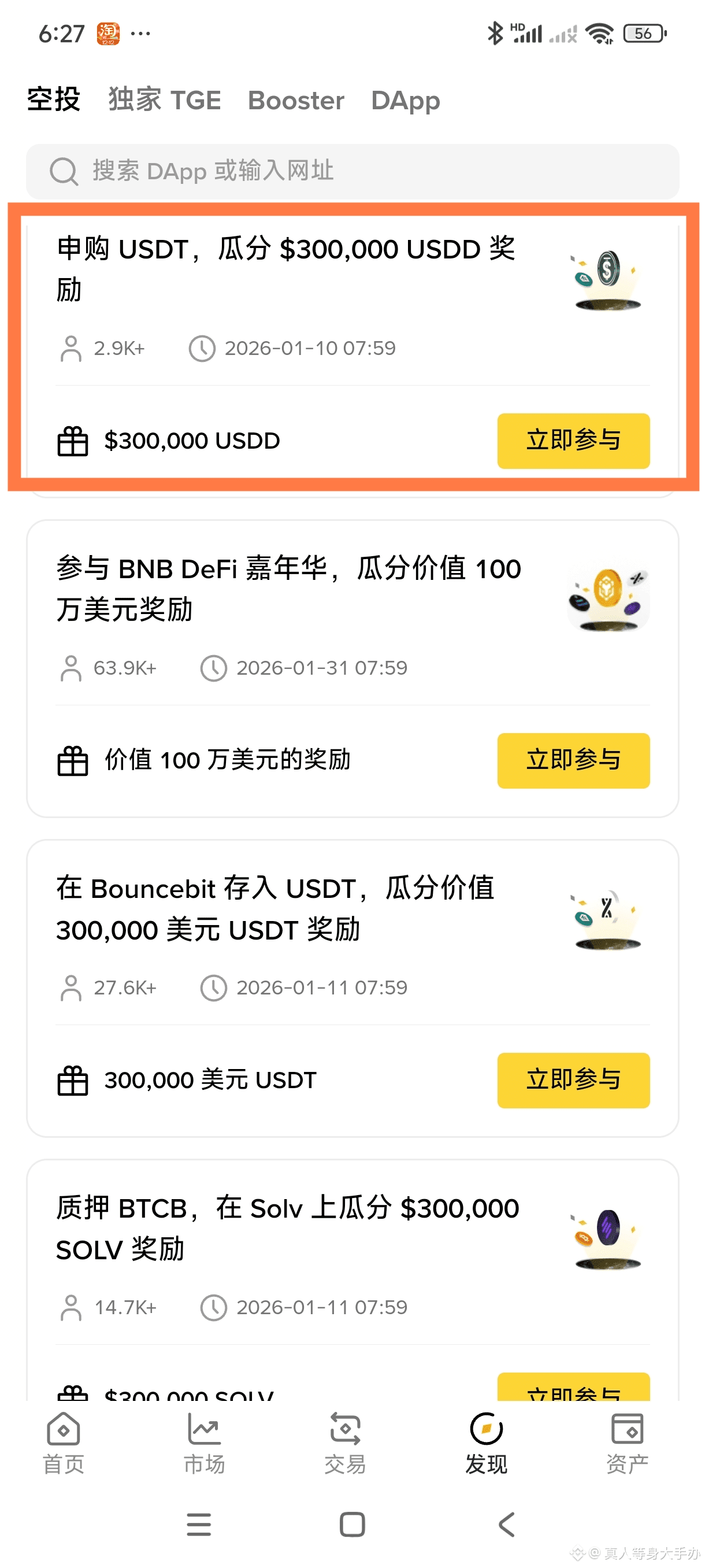Open the 质押 BTCB Solv reward card

287,1227
